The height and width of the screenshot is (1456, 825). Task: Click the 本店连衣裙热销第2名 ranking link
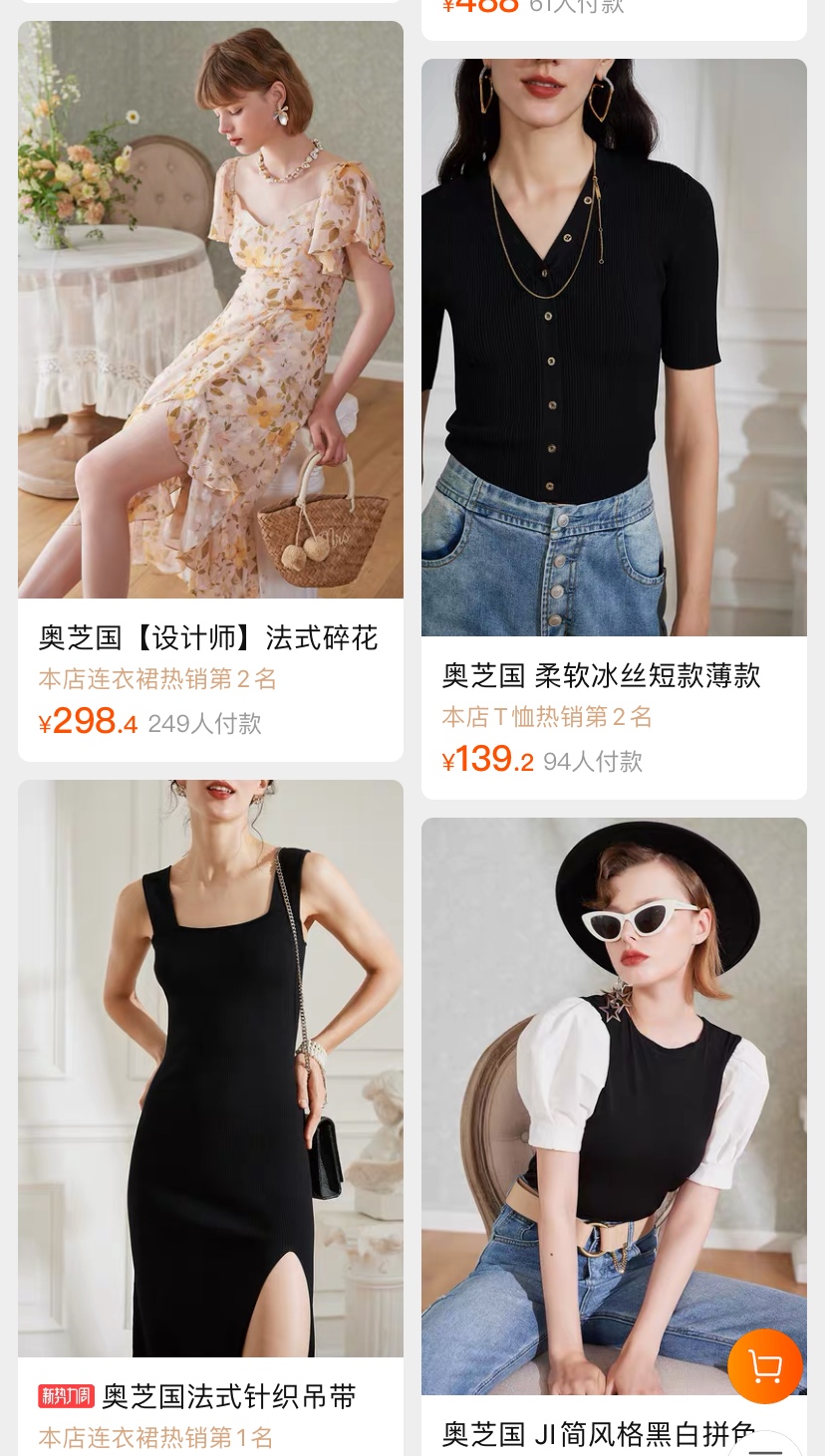click(157, 679)
